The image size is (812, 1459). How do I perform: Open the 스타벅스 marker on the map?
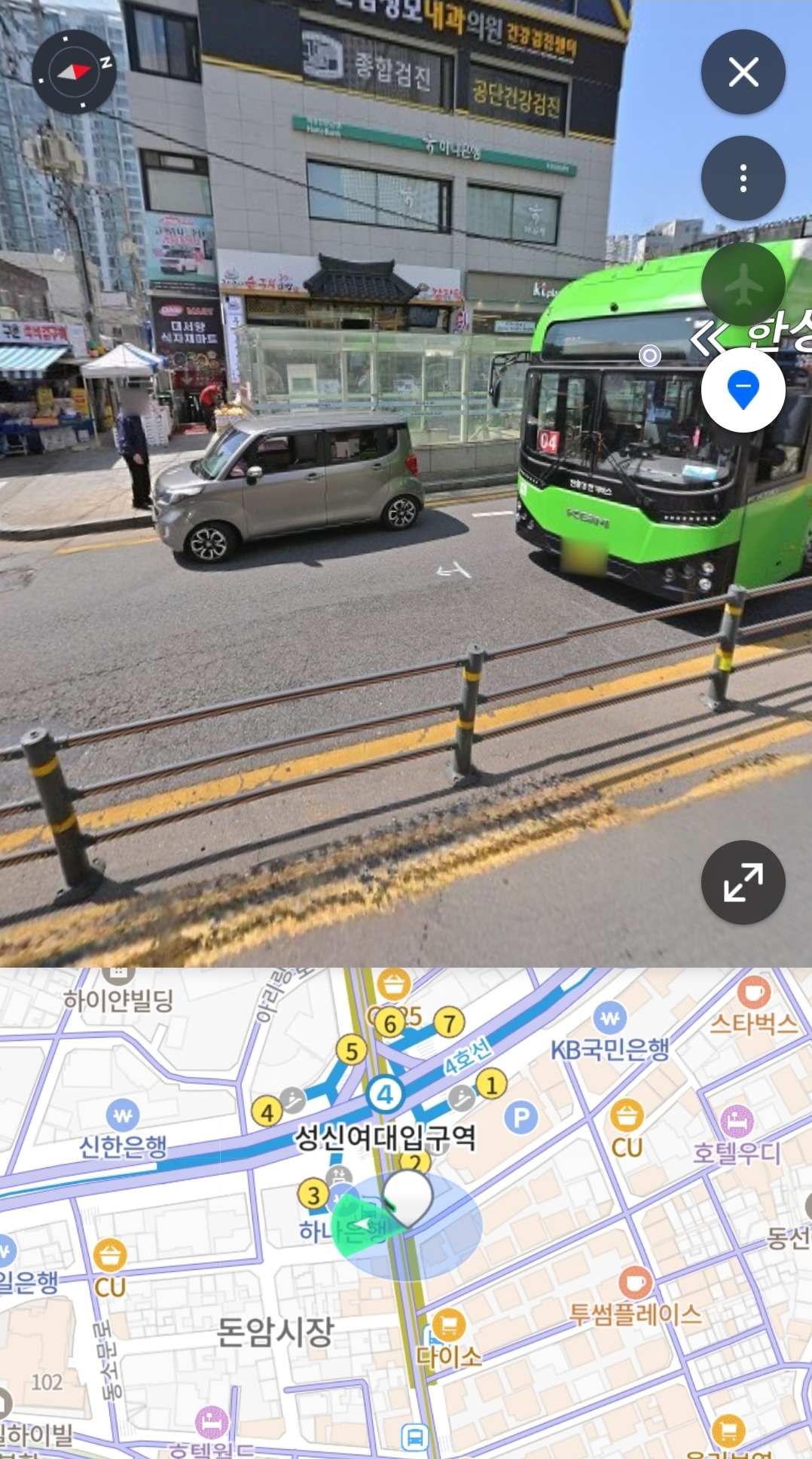752,993
